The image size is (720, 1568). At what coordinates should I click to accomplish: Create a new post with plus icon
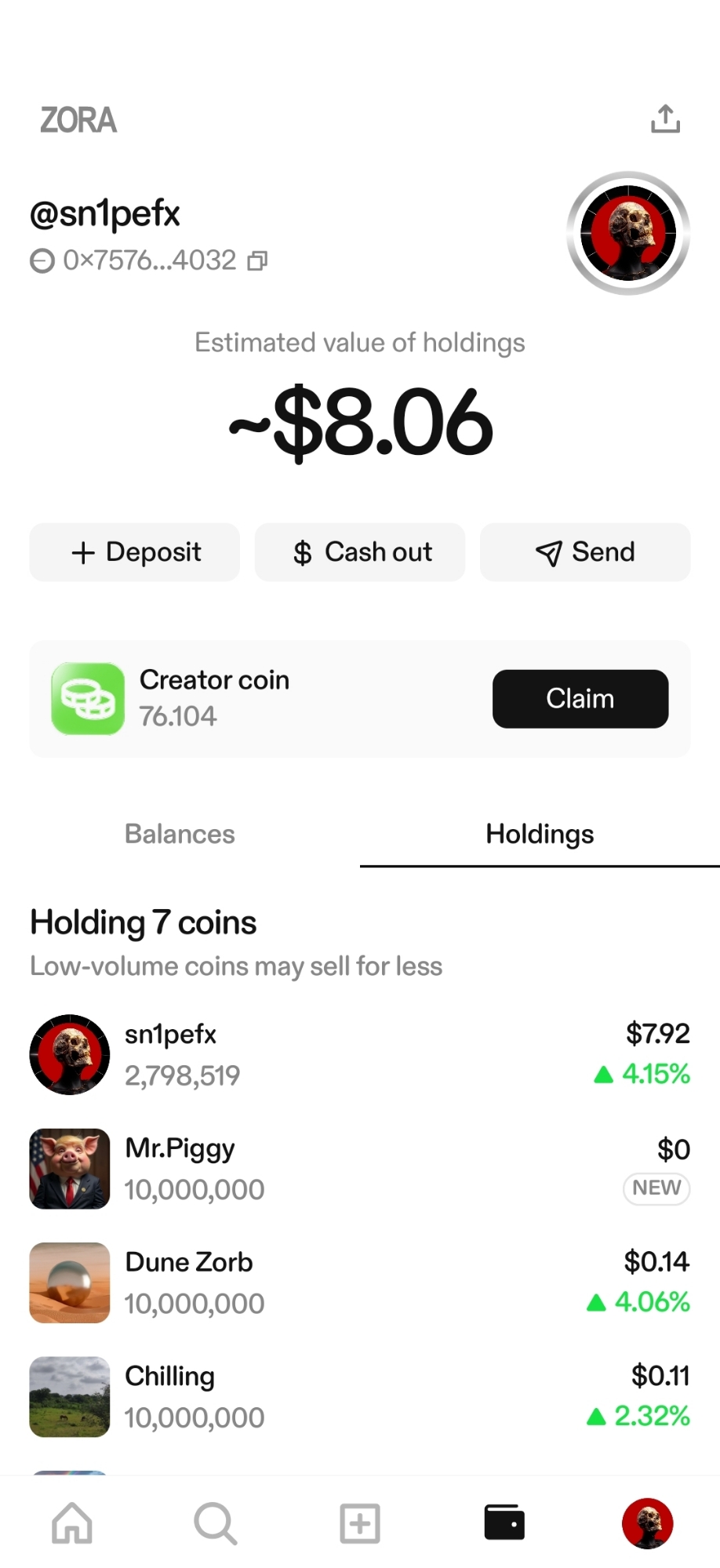coord(360,1523)
